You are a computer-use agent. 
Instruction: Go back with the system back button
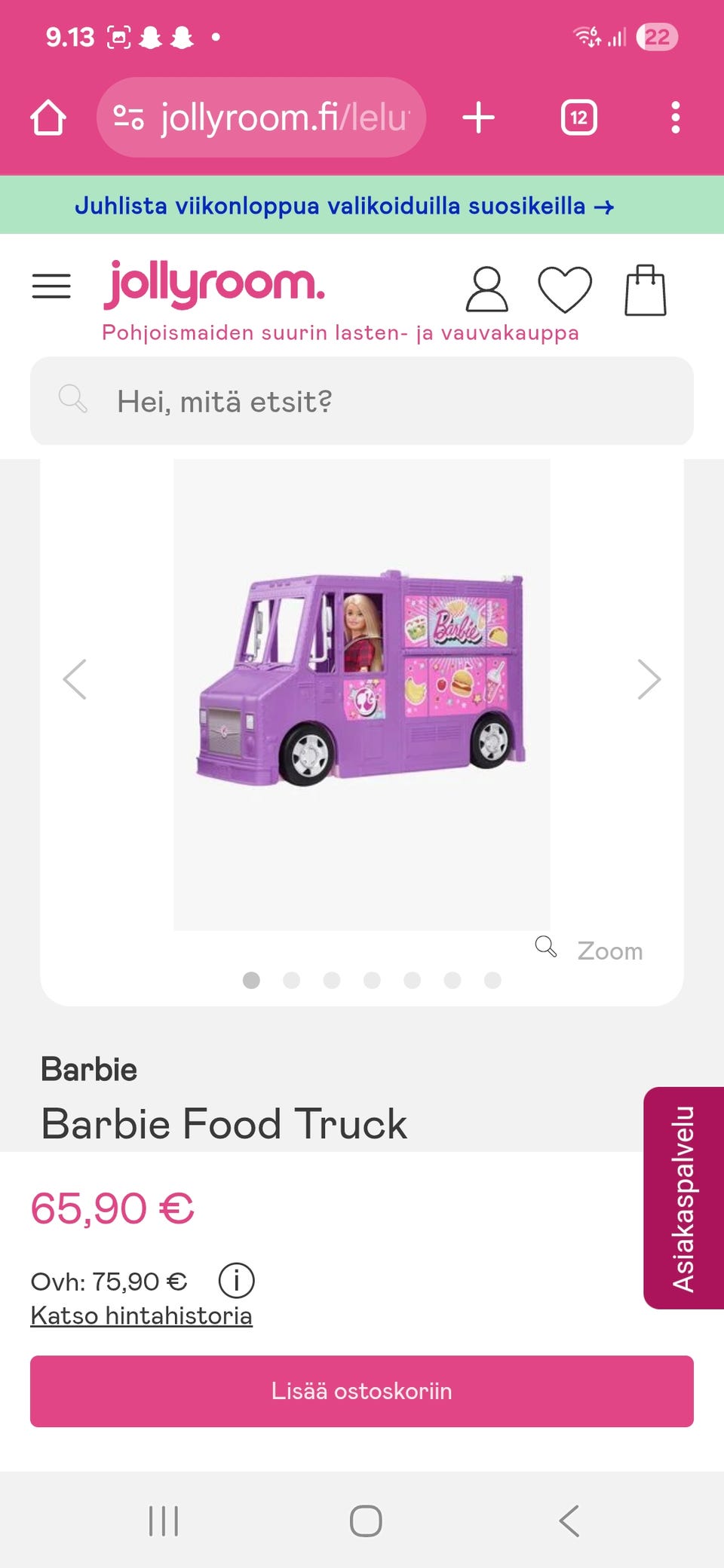coord(569,1521)
